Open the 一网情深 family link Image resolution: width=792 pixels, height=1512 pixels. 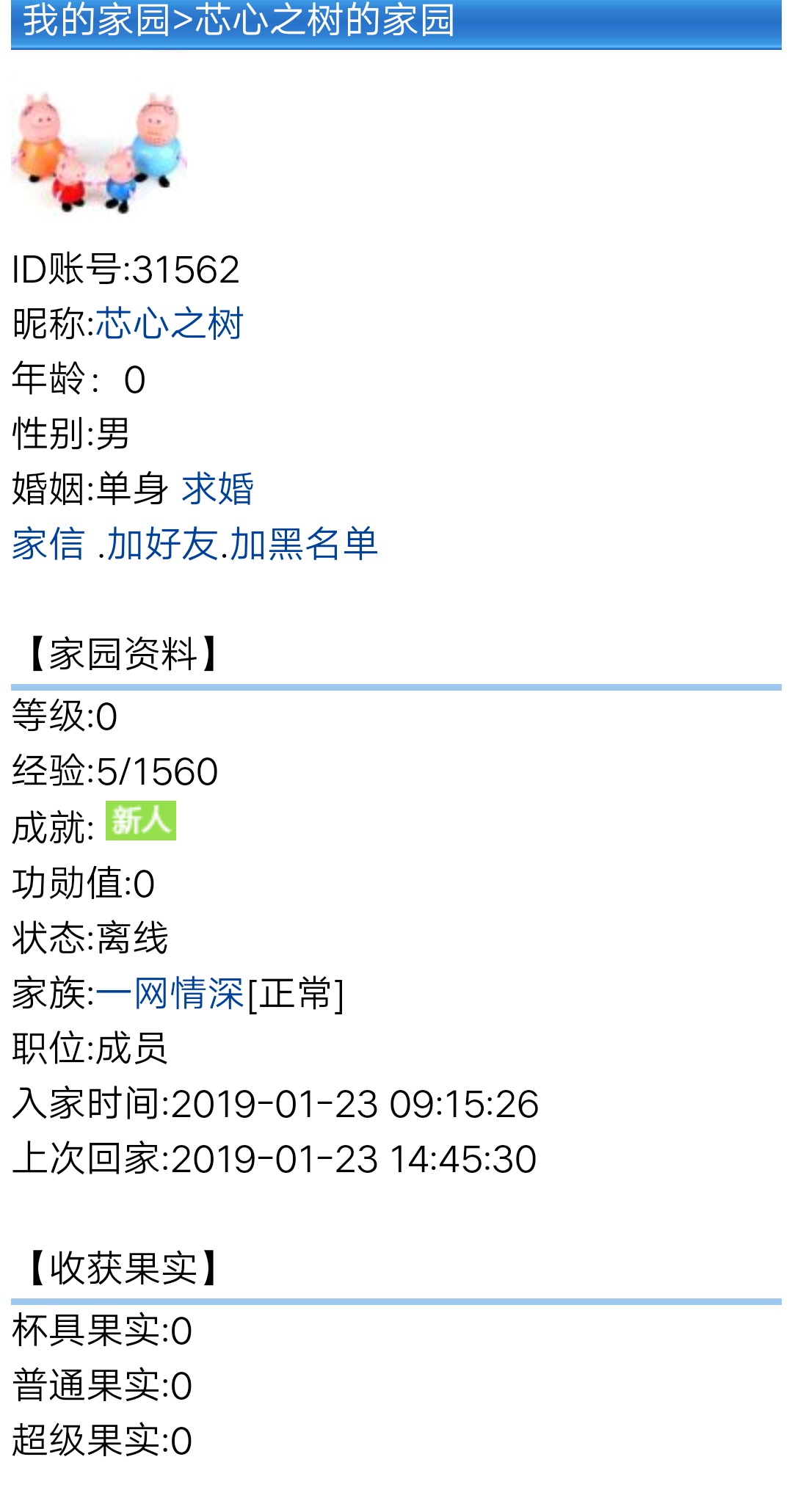(169, 994)
